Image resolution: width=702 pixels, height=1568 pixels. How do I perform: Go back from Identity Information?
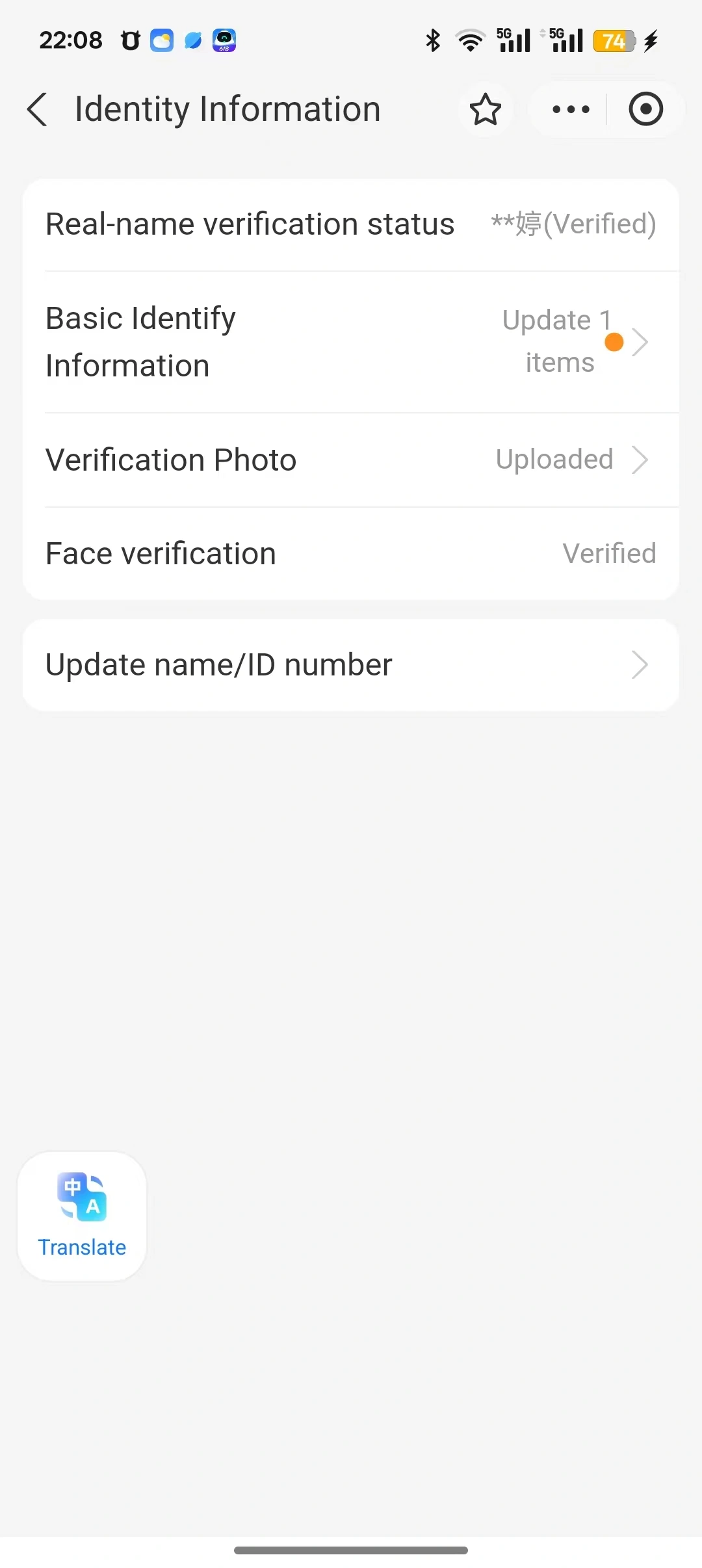click(x=38, y=109)
